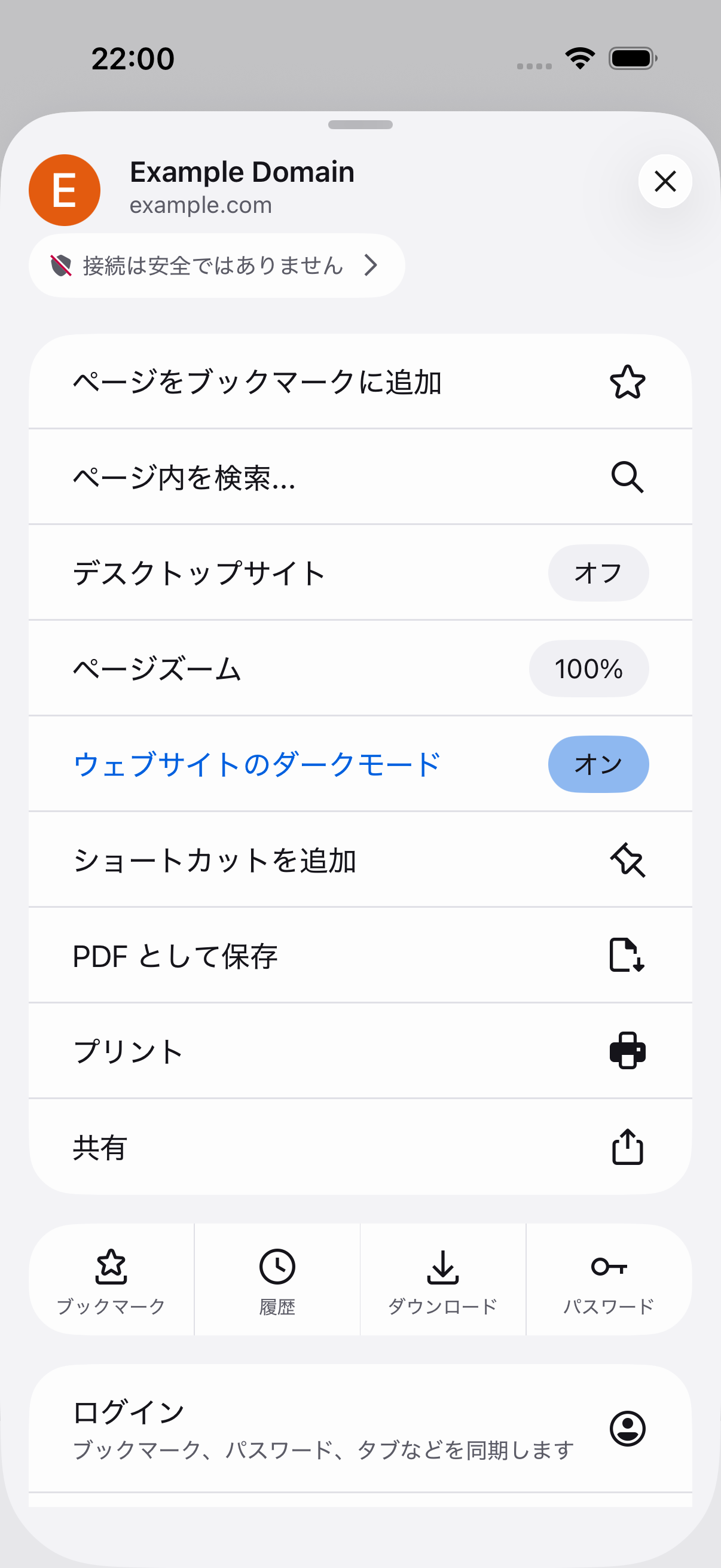Save the page as PDF

point(360,956)
